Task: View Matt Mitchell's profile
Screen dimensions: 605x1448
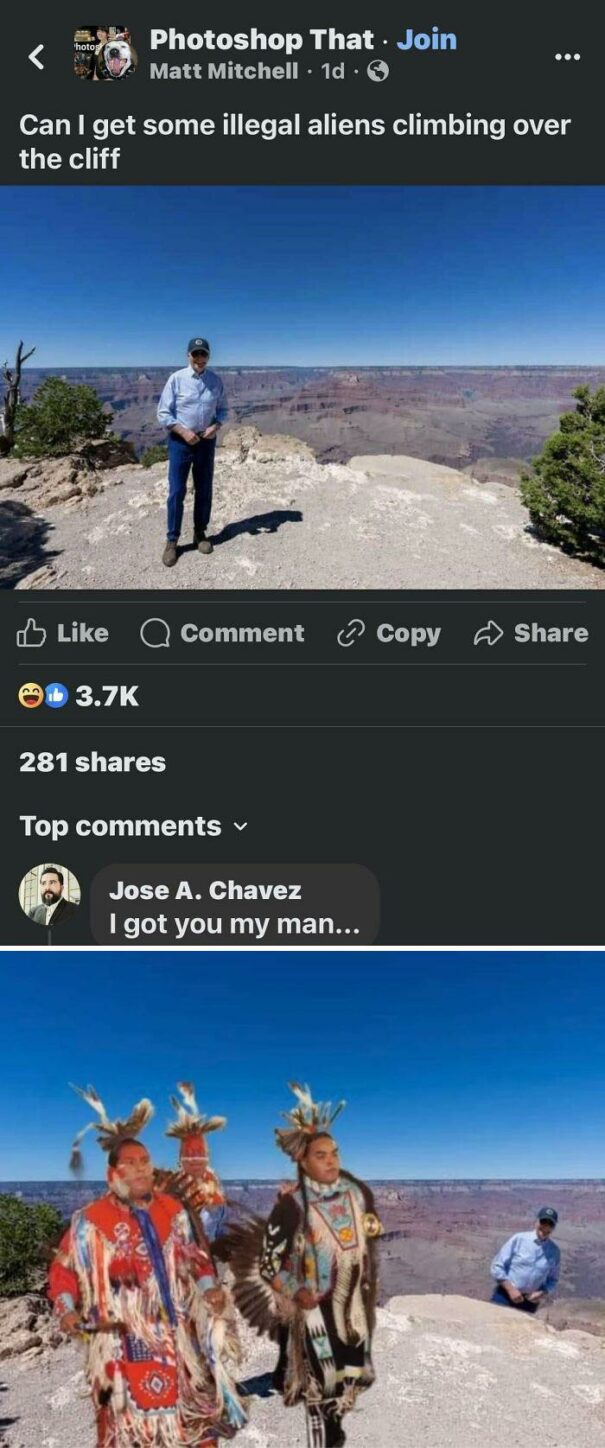Action: (223, 71)
